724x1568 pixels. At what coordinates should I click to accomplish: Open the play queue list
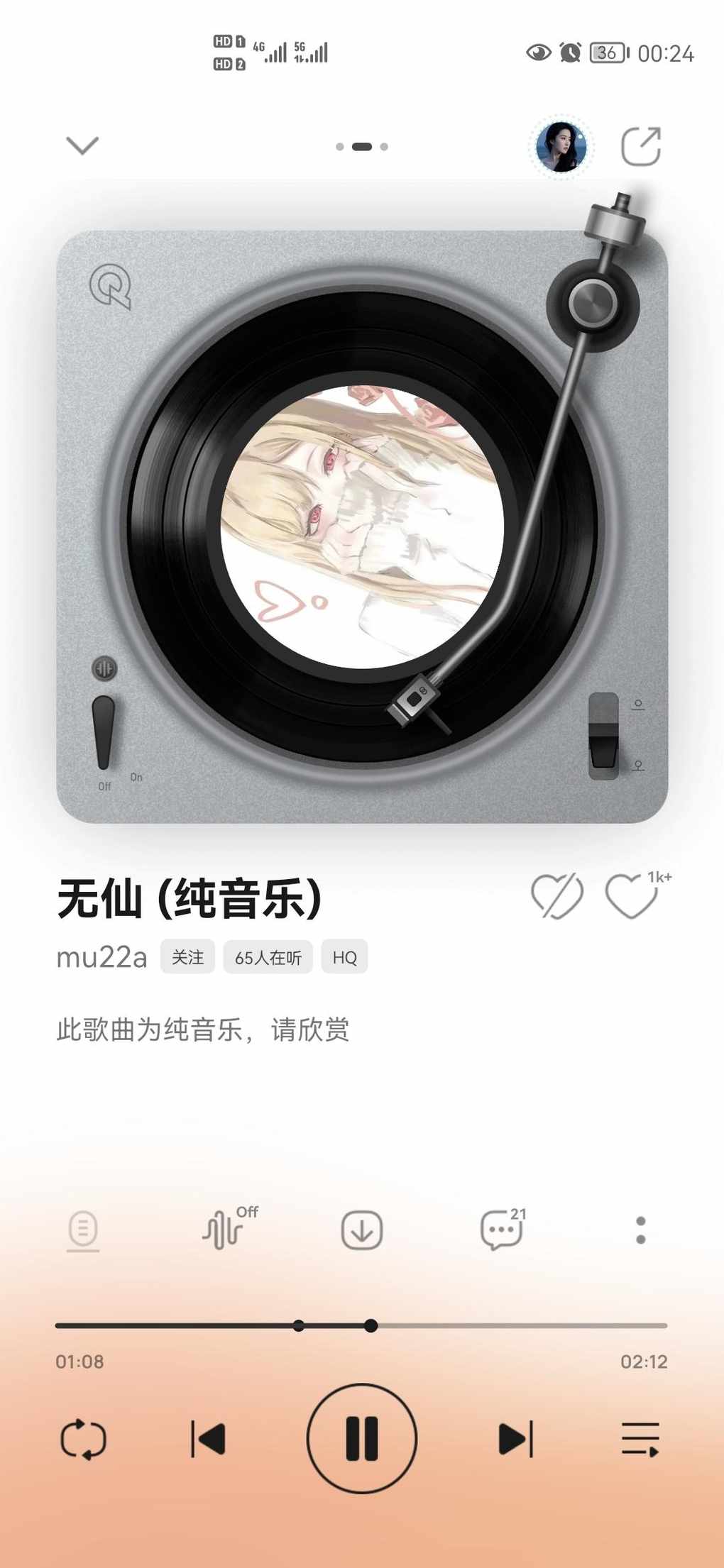(x=640, y=1440)
